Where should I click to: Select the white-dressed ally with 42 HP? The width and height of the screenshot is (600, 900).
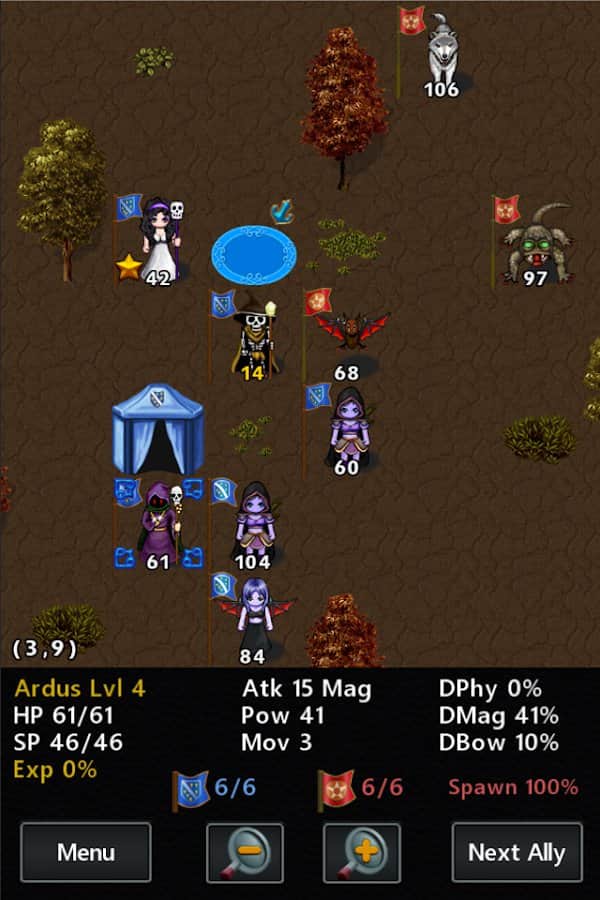pyautogui.click(x=160, y=240)
